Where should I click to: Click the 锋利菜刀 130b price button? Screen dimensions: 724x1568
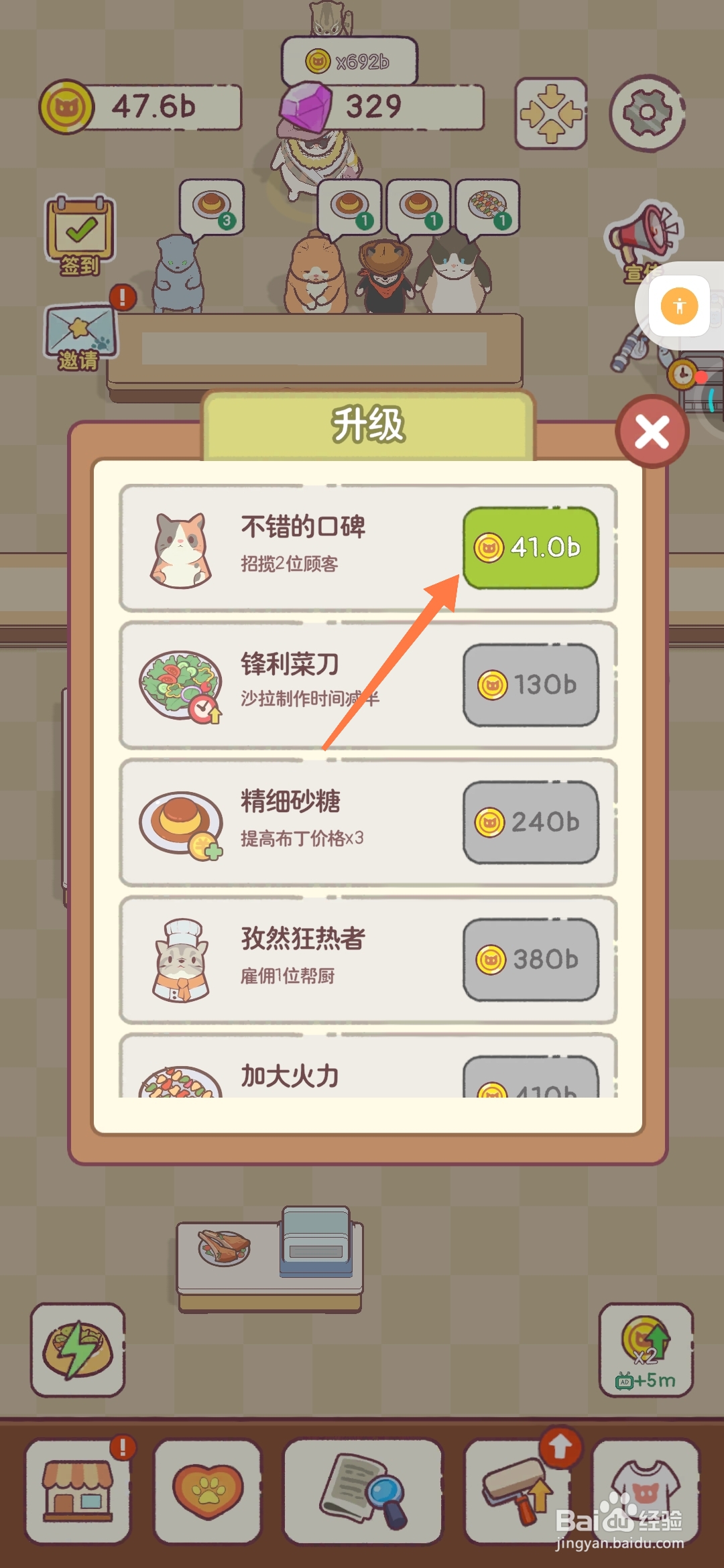[530, 685]
